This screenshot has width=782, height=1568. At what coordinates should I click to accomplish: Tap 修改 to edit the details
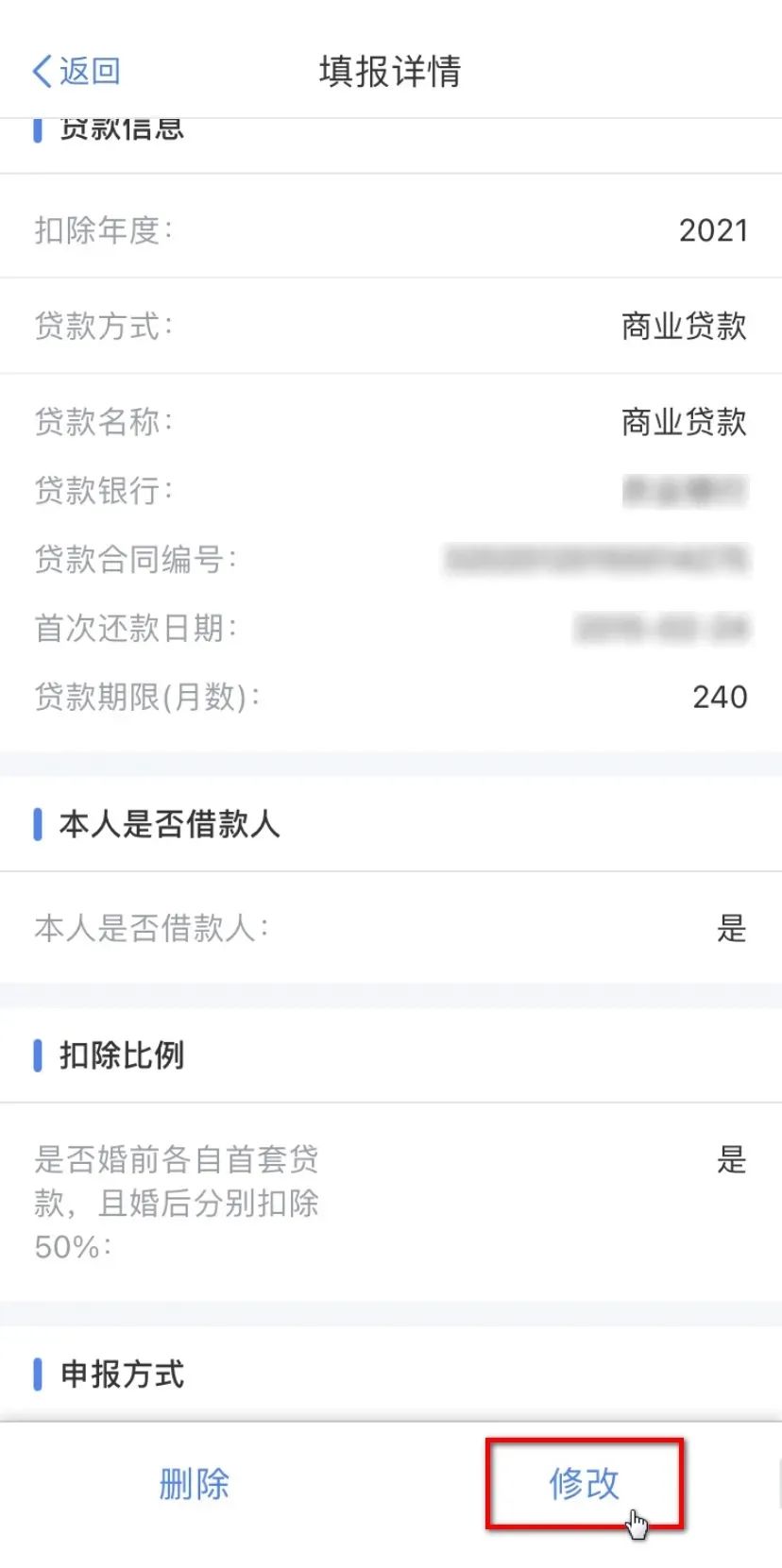coord(584,1483)
